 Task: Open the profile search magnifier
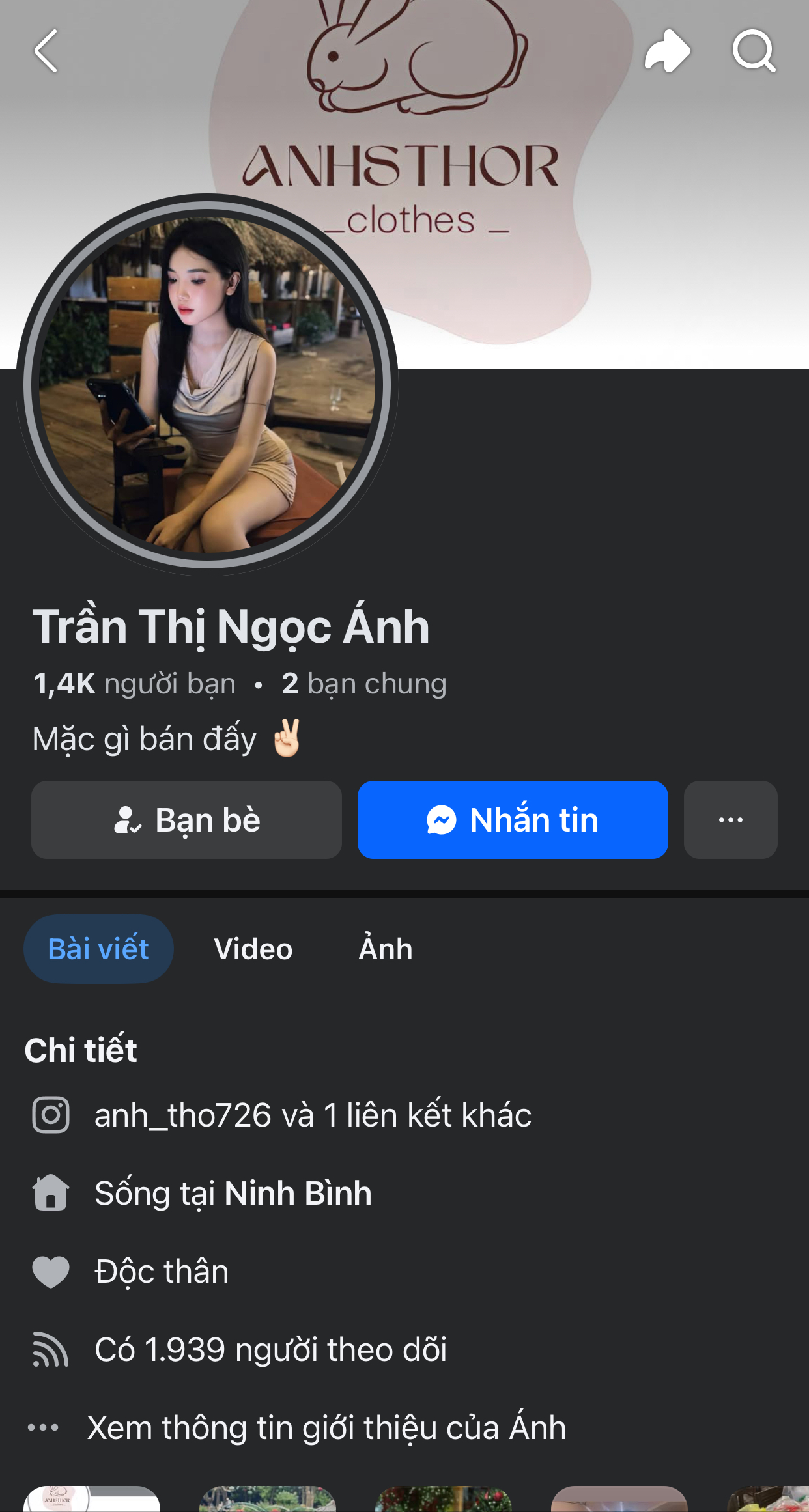pos(754,51)
